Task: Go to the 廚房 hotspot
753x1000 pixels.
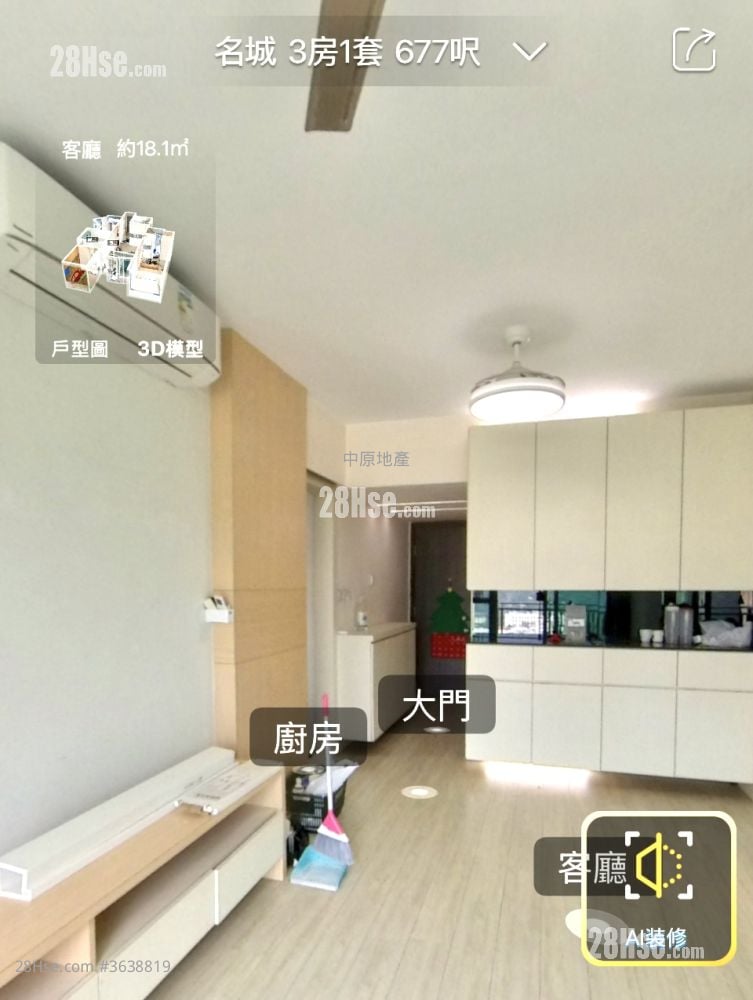Action: (x=308, y=738)
